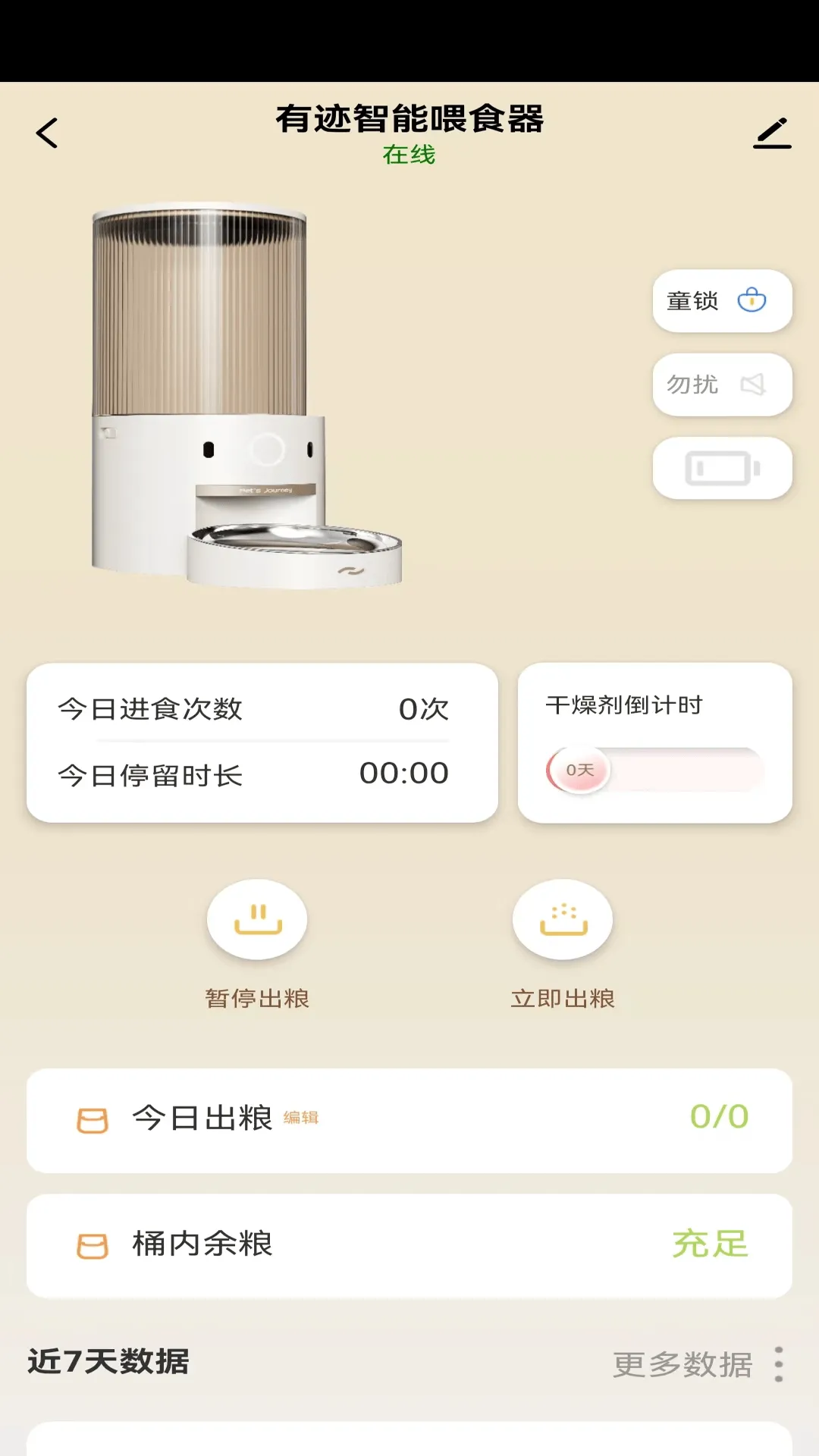Image resolution: width=819 pixels, height=1456 pixels.
Task: Toggle the 童锁 child lock setting
Action: coord(720,301)
